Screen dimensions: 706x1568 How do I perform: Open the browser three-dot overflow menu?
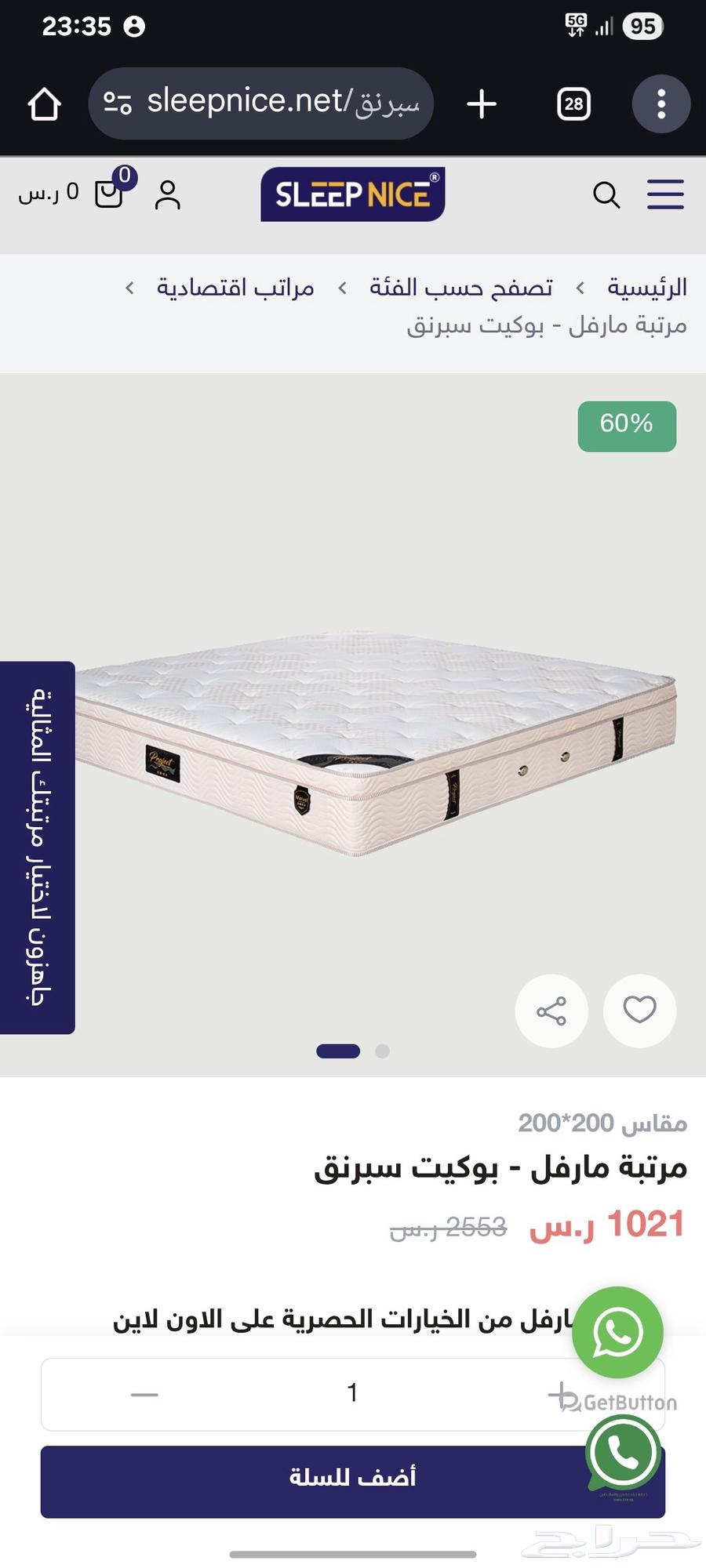pos(660,103)
